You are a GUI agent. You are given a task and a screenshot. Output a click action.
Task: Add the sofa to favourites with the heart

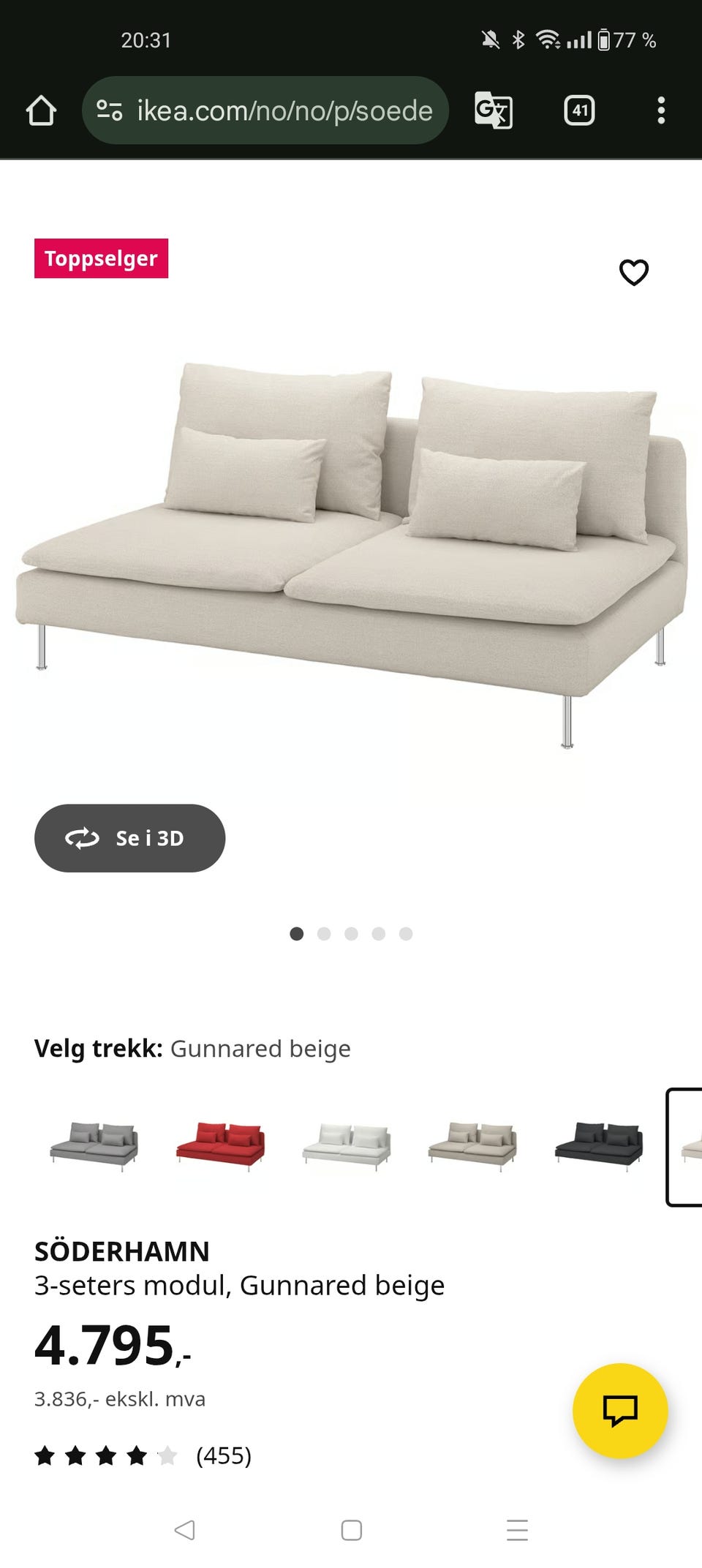[634, 272]
